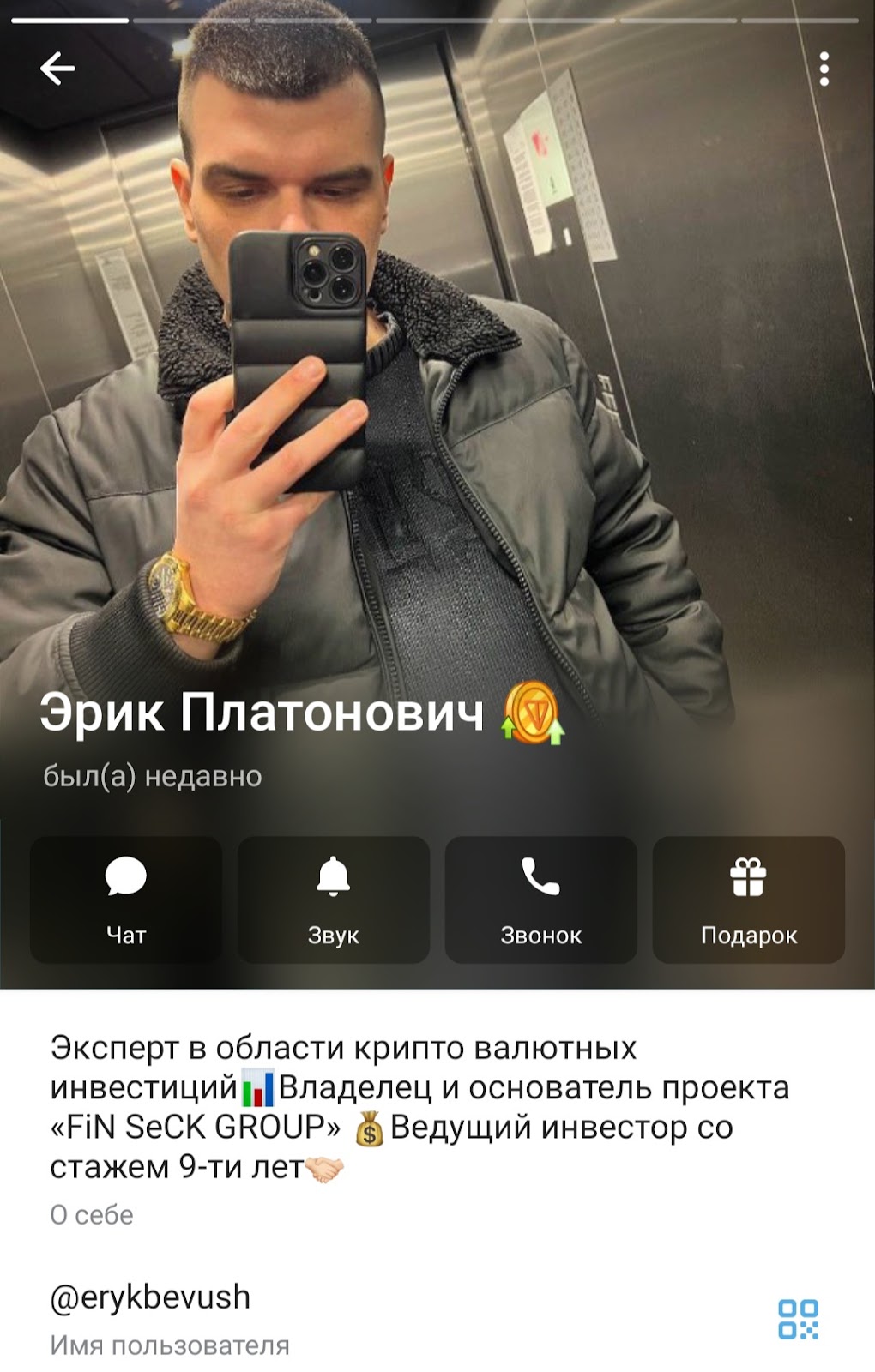Open chat via the Чат button

point(126,900)
